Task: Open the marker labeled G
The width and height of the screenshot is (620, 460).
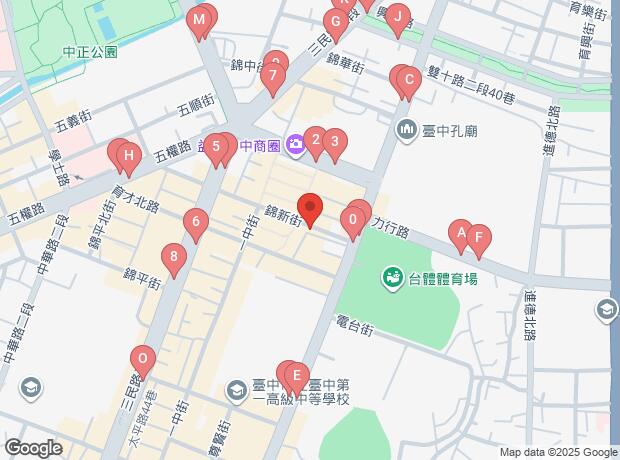Action: (336, 25)
